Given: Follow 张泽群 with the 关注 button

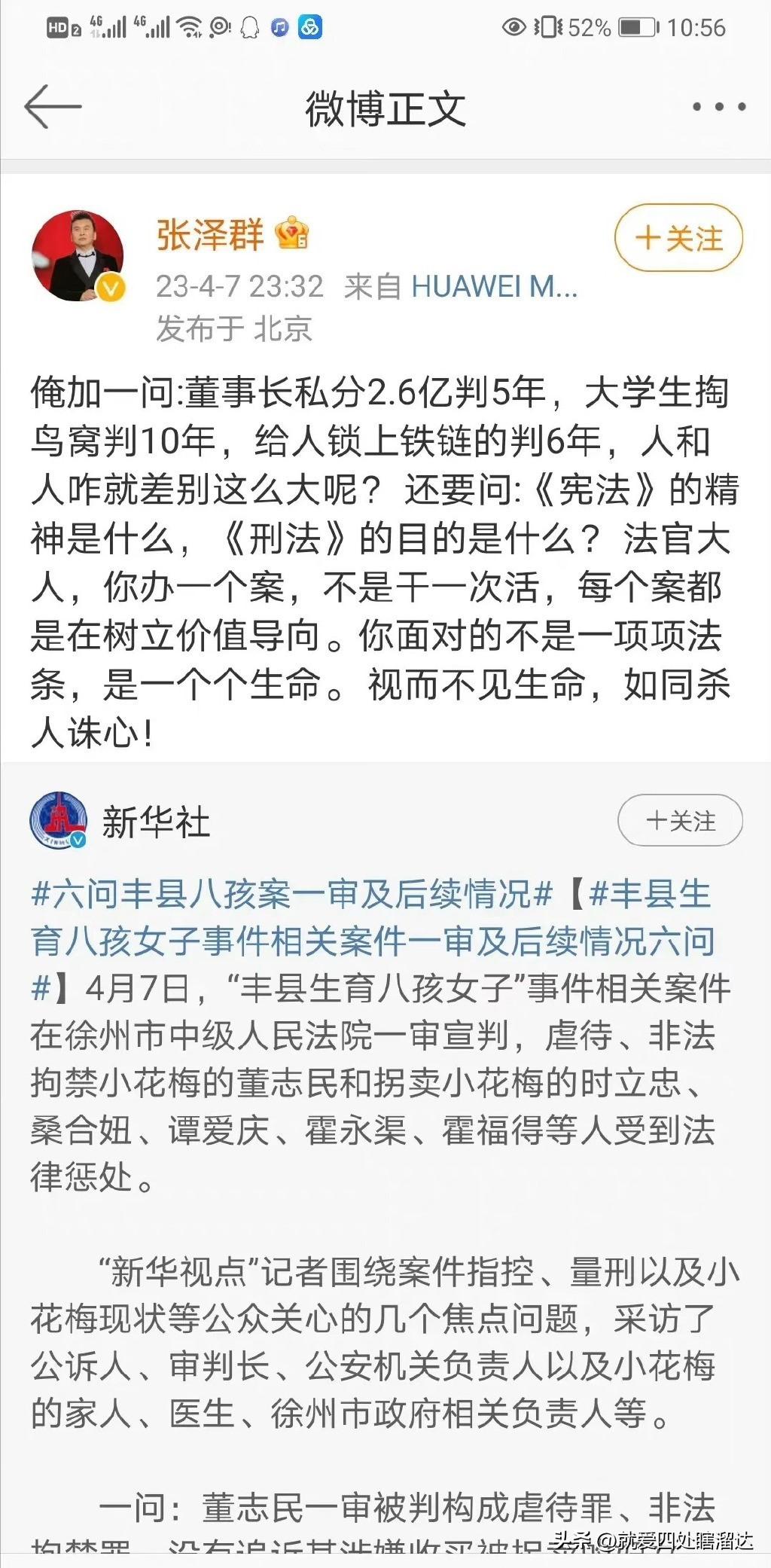Looking at the screenshot, I should (679, 238).
